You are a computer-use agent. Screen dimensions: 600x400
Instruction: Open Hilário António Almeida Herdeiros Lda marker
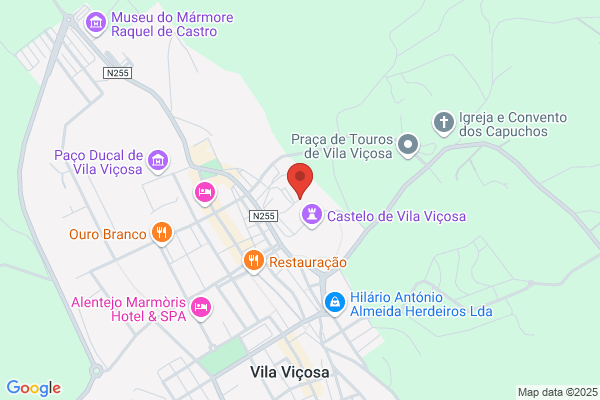click(335, 304)
